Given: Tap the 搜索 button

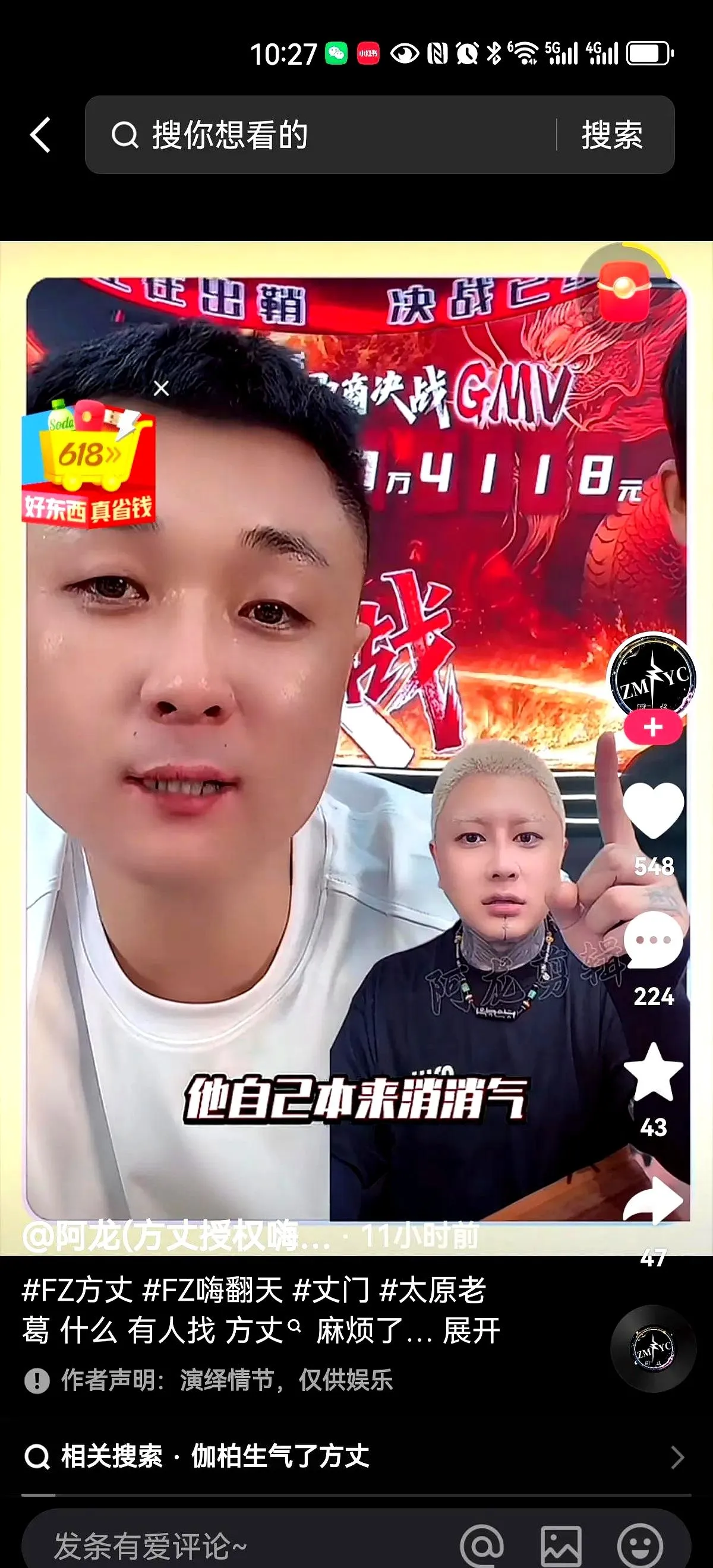Looking at the screenshot, I should [612, 135].
